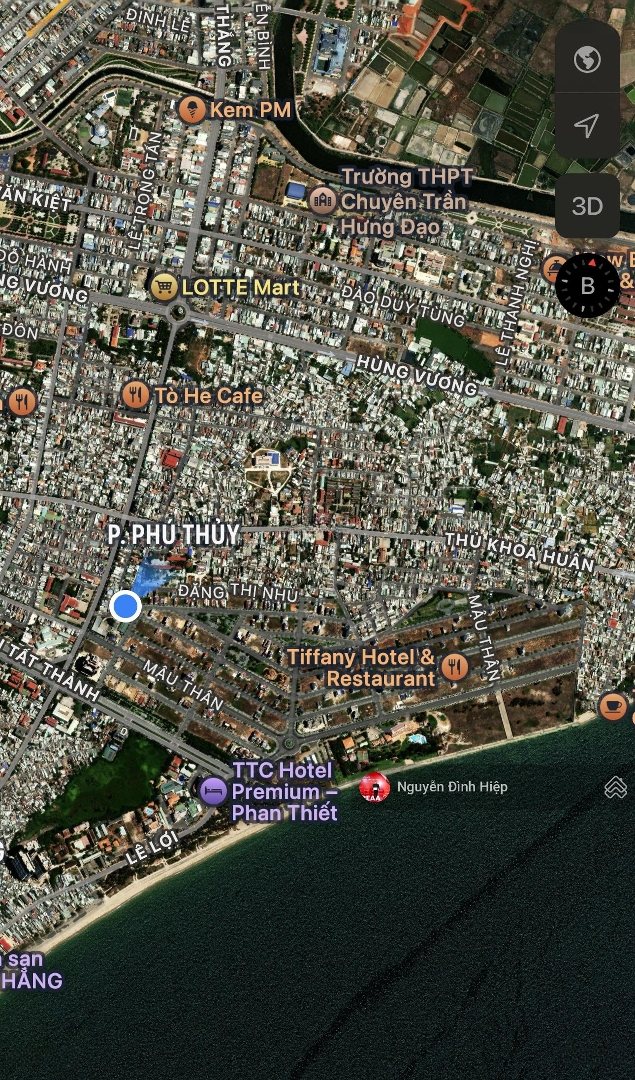Select the LOTTE Mart marker
Image resolution: width=635 pixels, height=1080 pixels.
point(164,287)
